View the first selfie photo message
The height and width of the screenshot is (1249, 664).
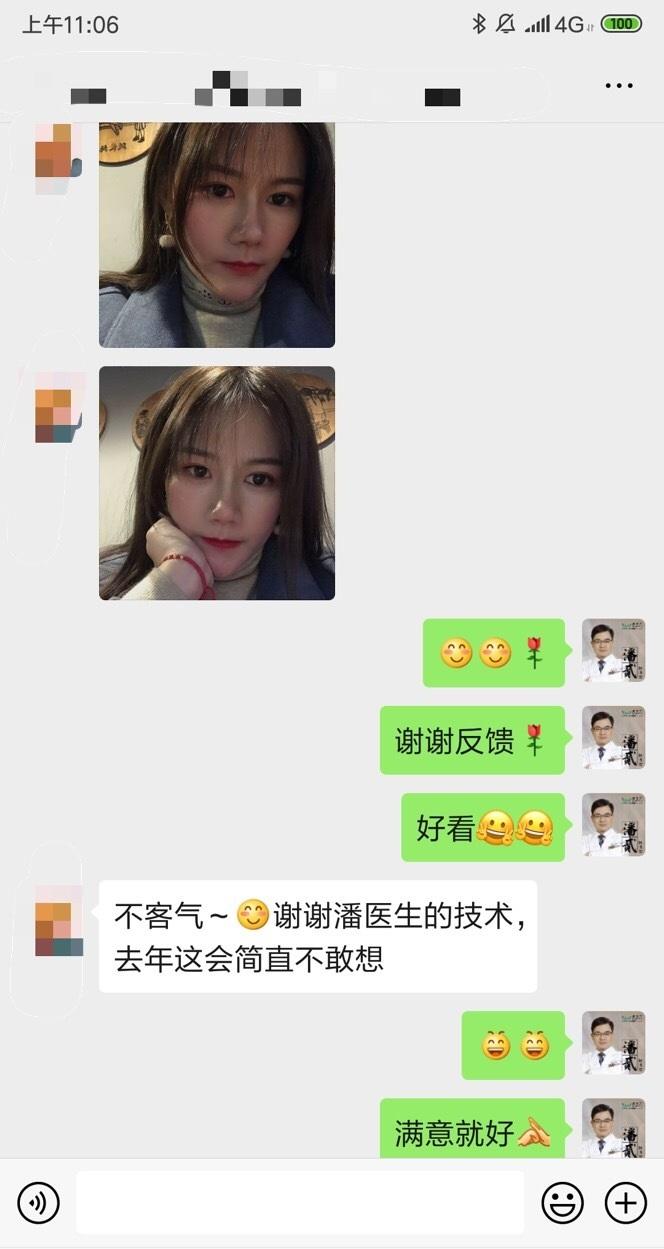pos(217,235)
